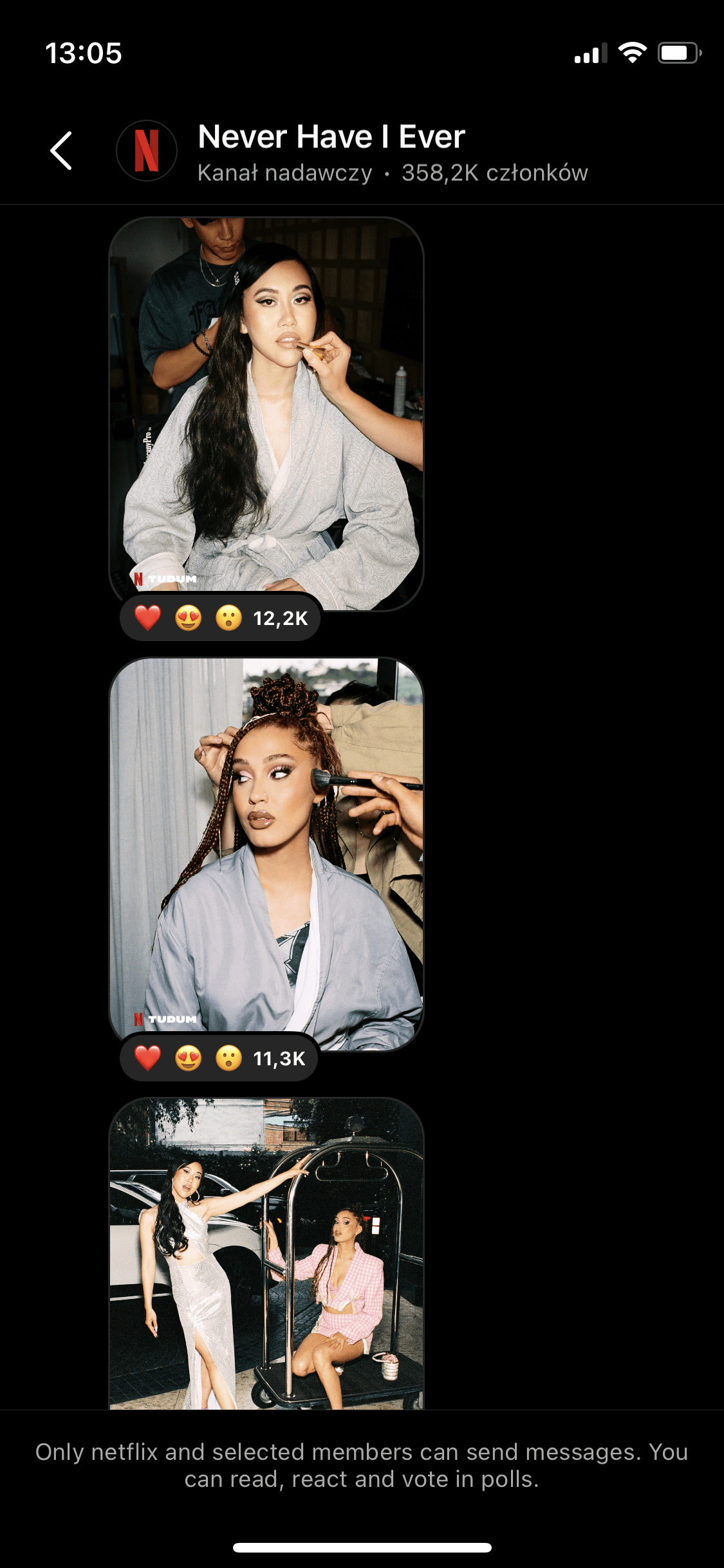View reactions with 12,2K count
This screenshot has height=1568, width=724.
click(220, 618)
